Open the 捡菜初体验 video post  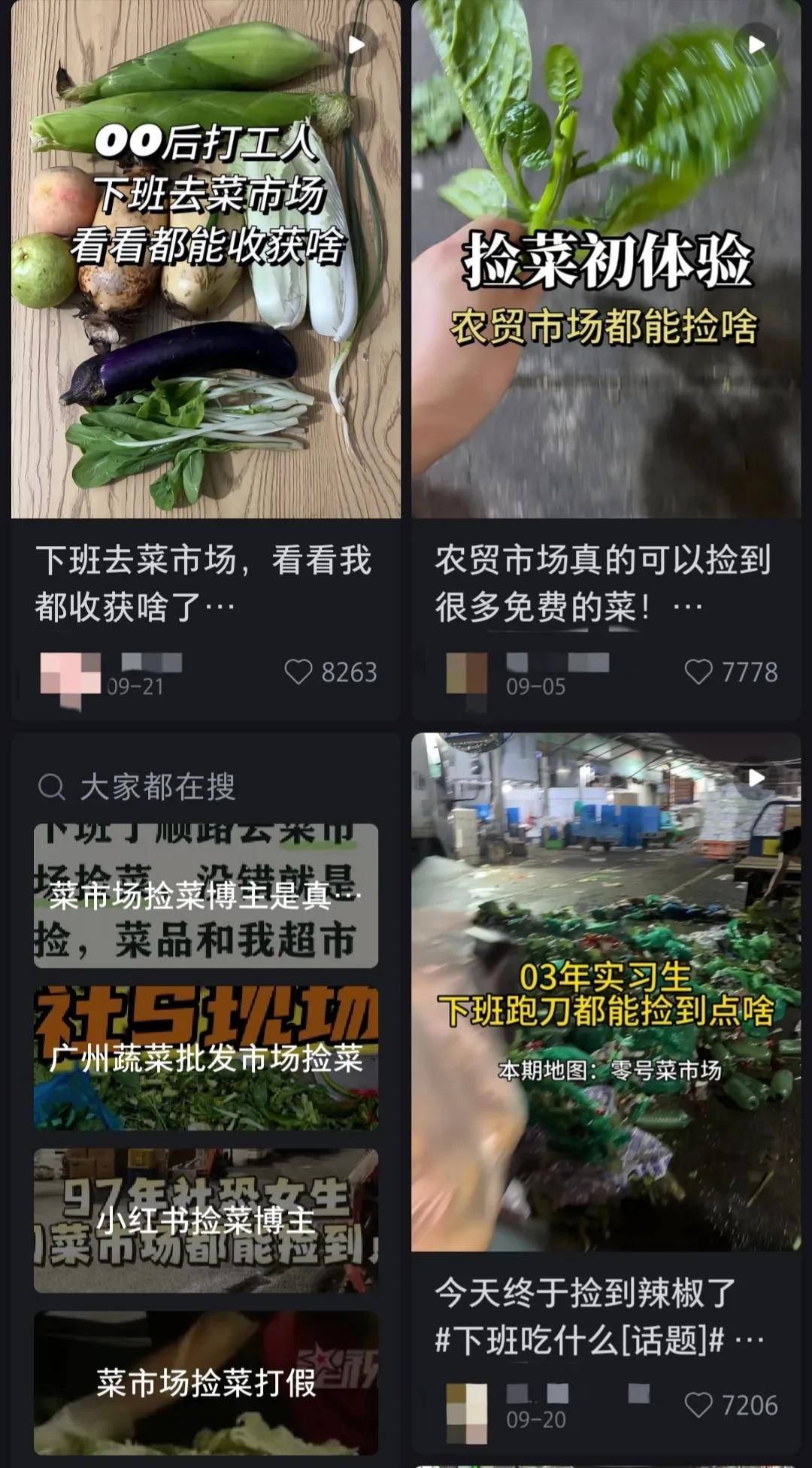point(606,259)
